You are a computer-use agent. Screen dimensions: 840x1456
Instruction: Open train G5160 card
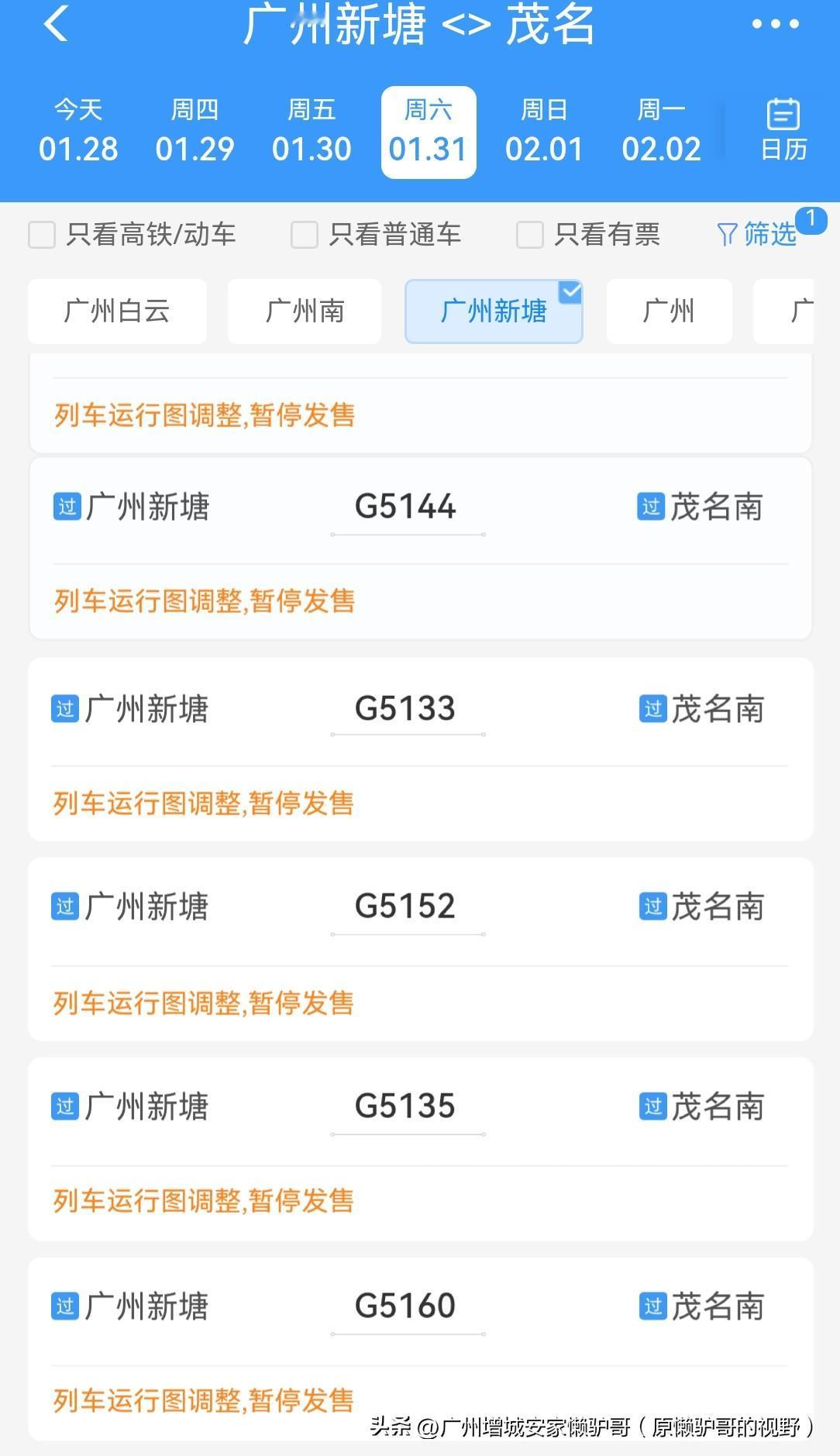421,1349
